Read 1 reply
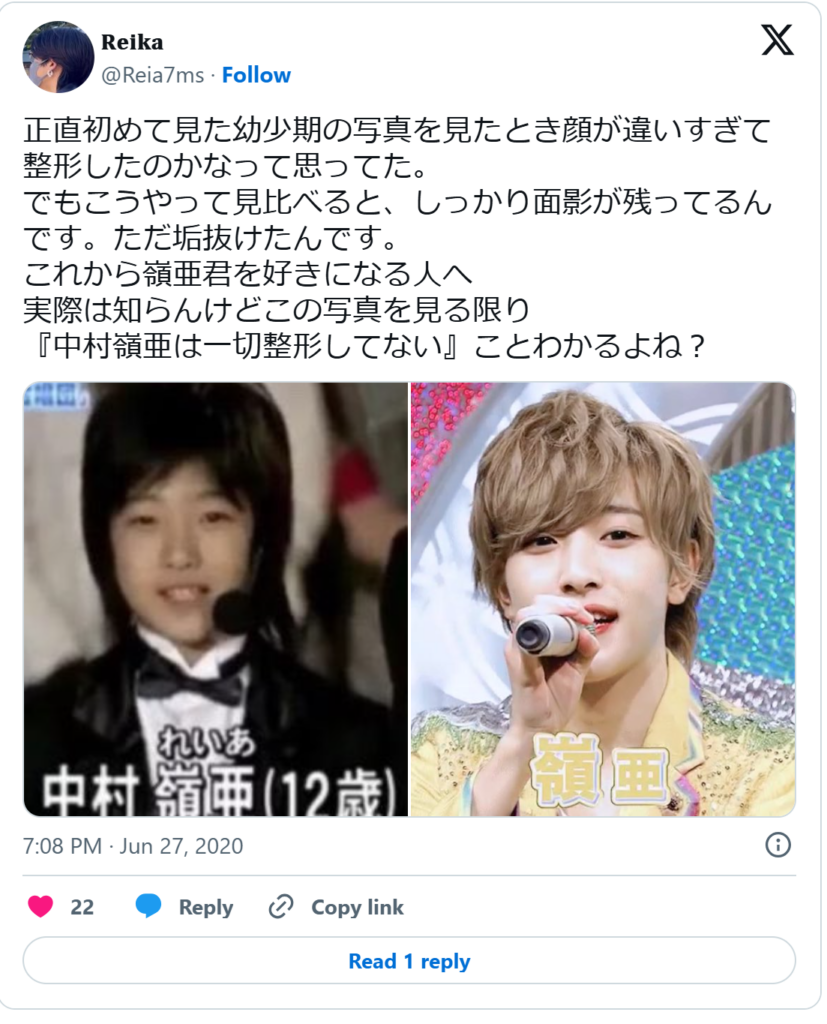Viewport: 827px width, 1024px height. [409, 961]
